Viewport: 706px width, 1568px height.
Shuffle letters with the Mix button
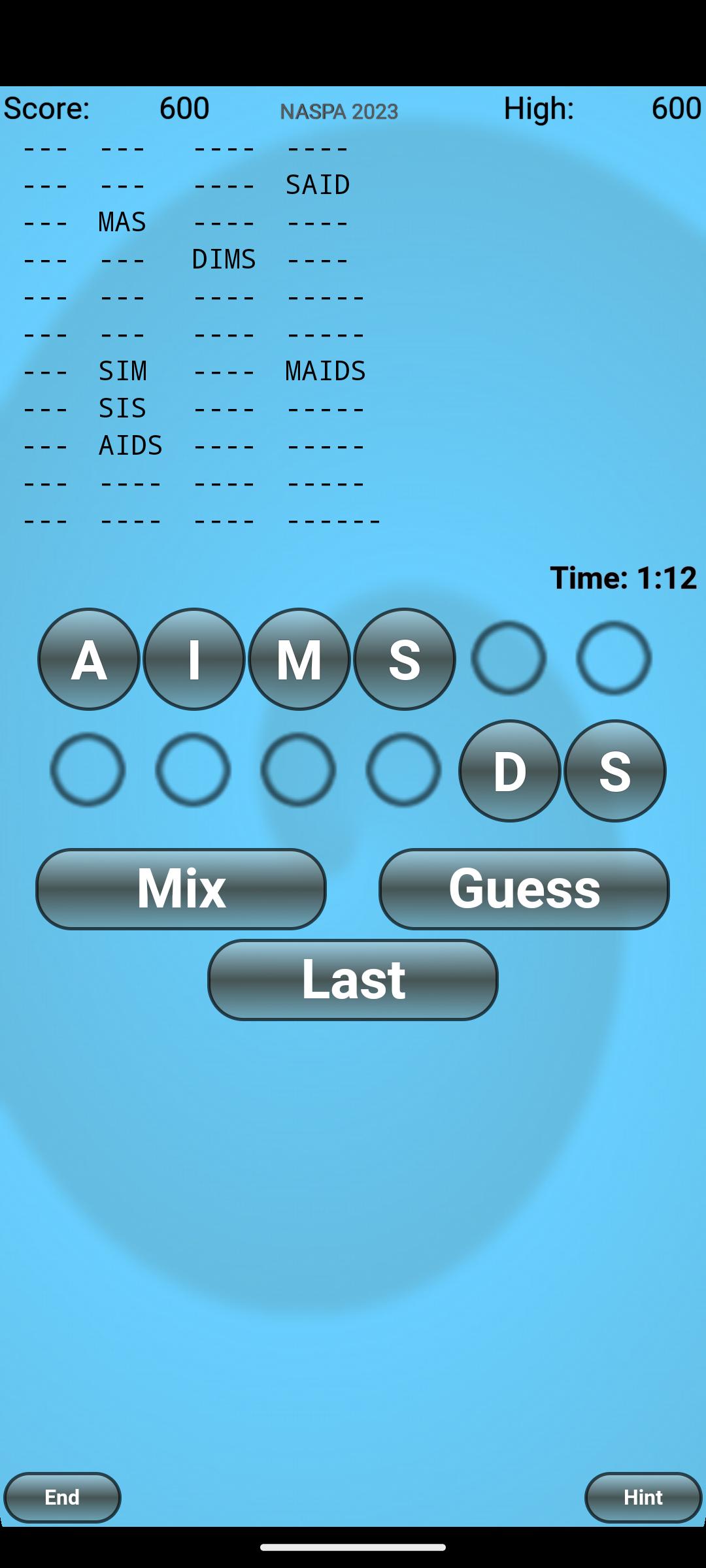pyautogui.click(x=181, y=889)
